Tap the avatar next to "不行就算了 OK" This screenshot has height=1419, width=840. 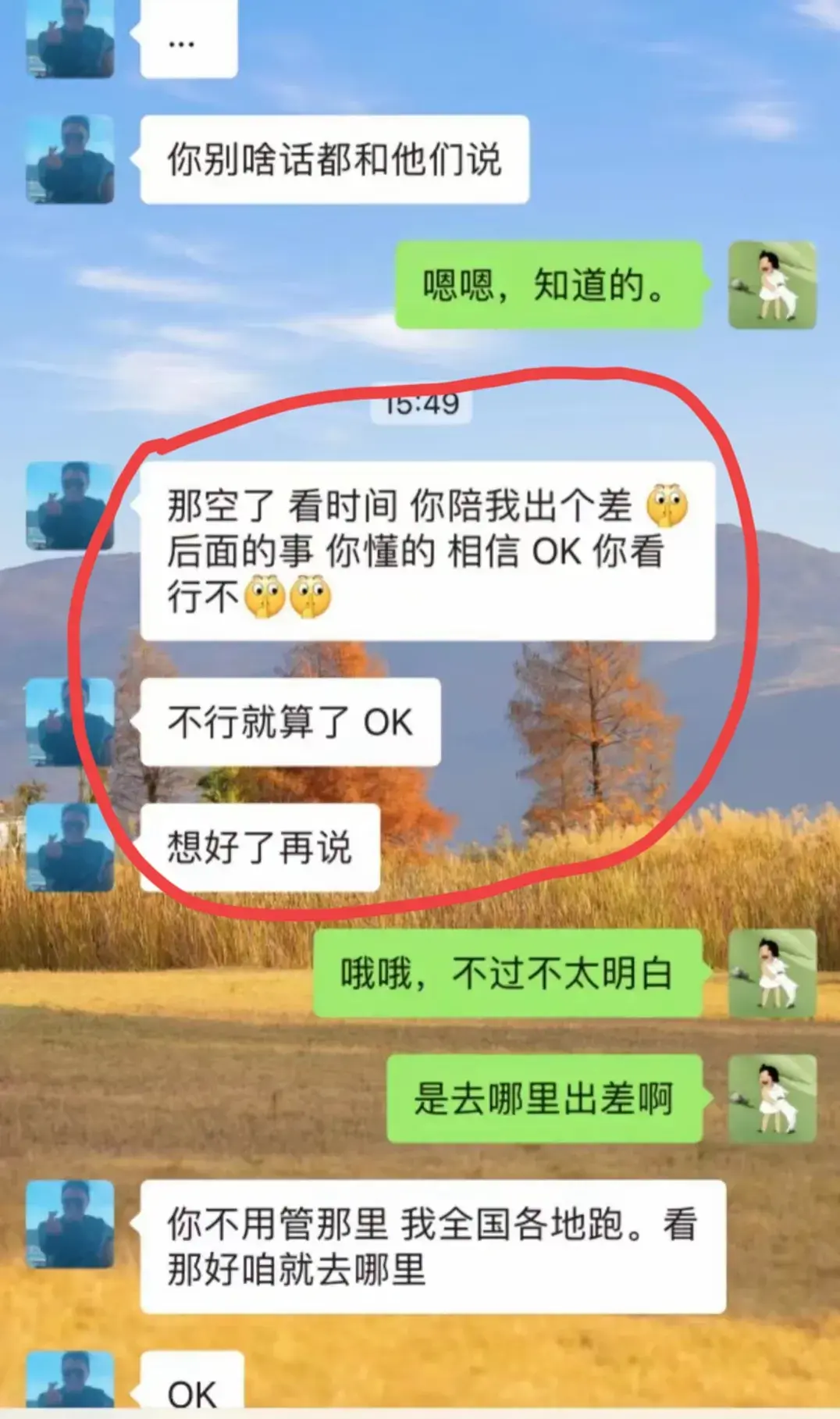[70, 722]
